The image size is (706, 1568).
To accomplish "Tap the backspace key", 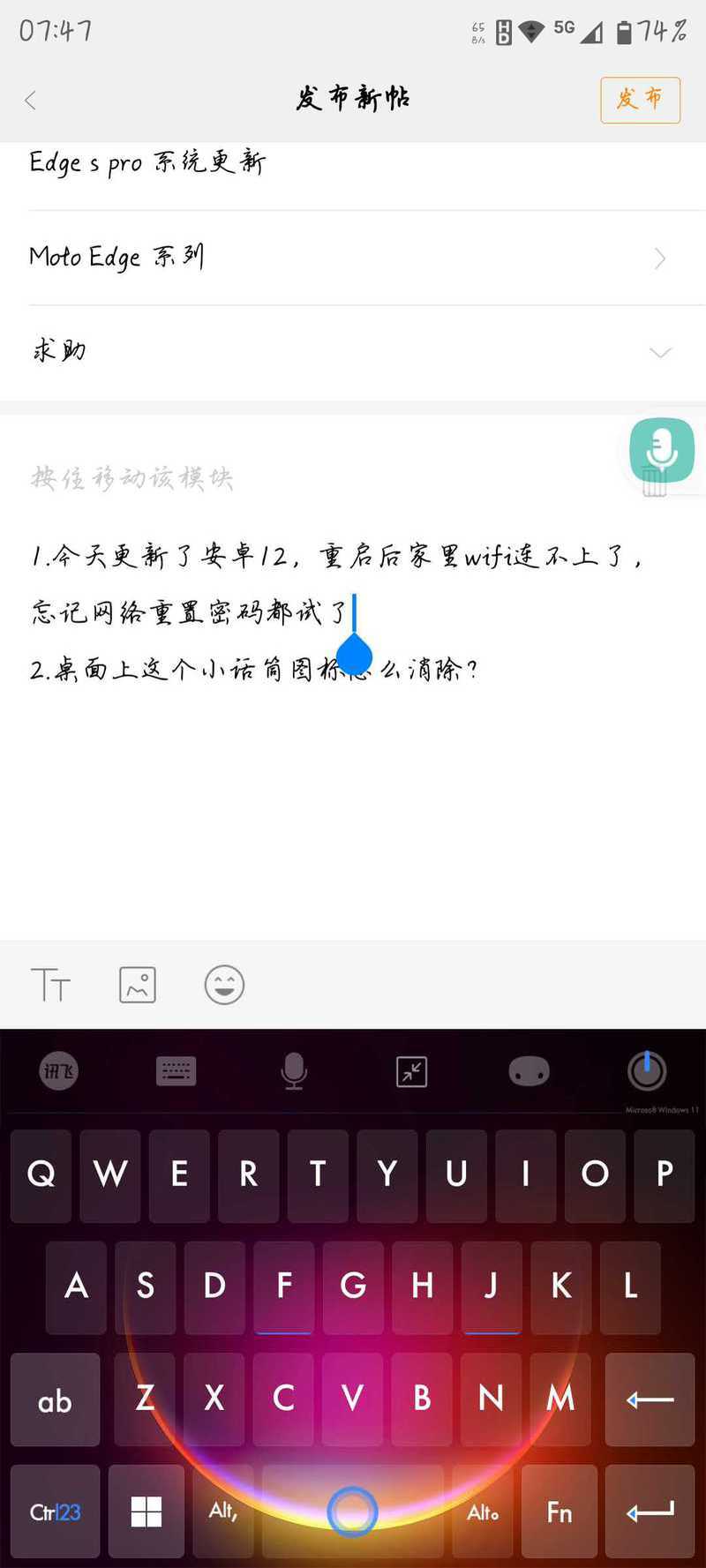I will [650, 1399].
